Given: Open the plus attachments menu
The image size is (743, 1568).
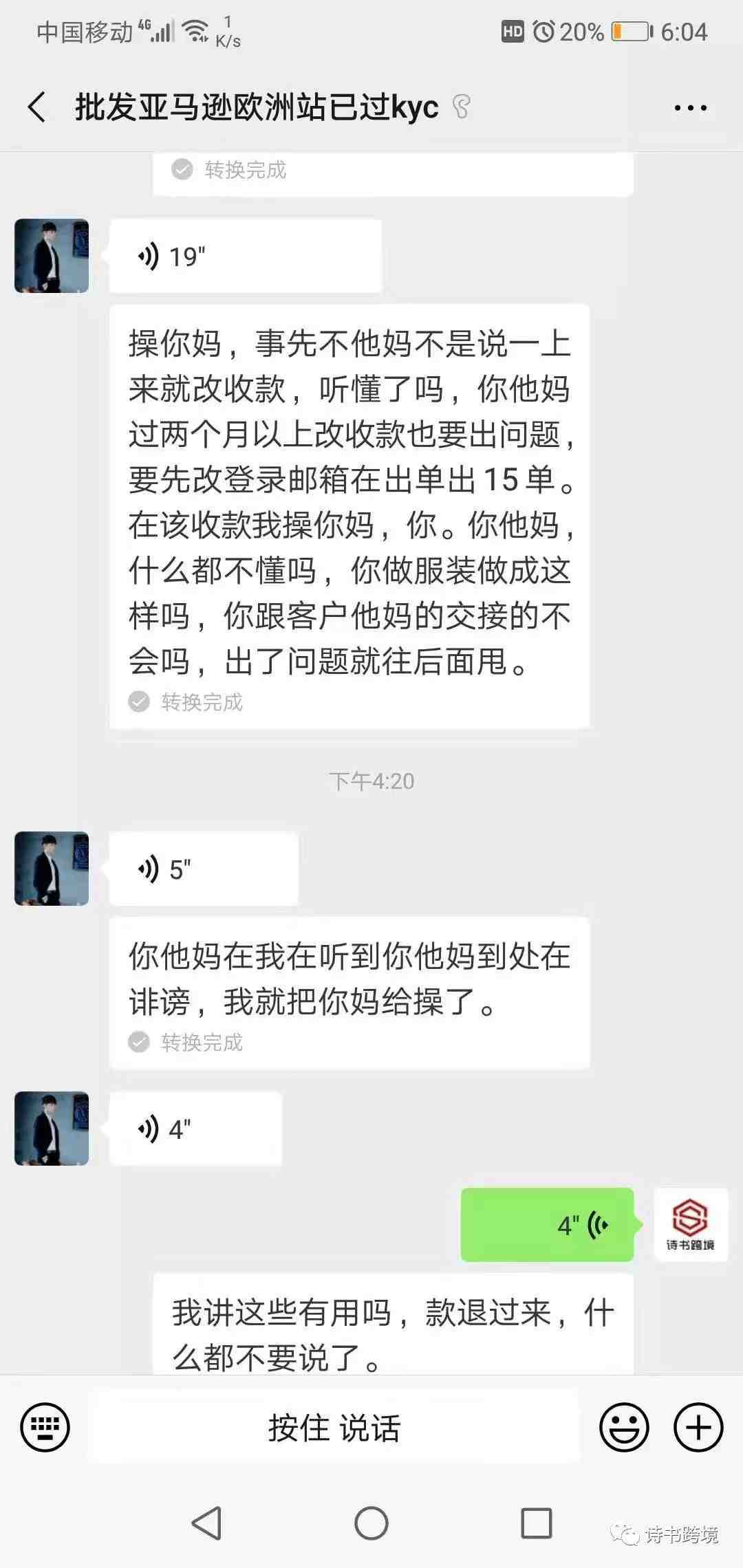Looking at the screenshot, I should [x=698, y=1427].
